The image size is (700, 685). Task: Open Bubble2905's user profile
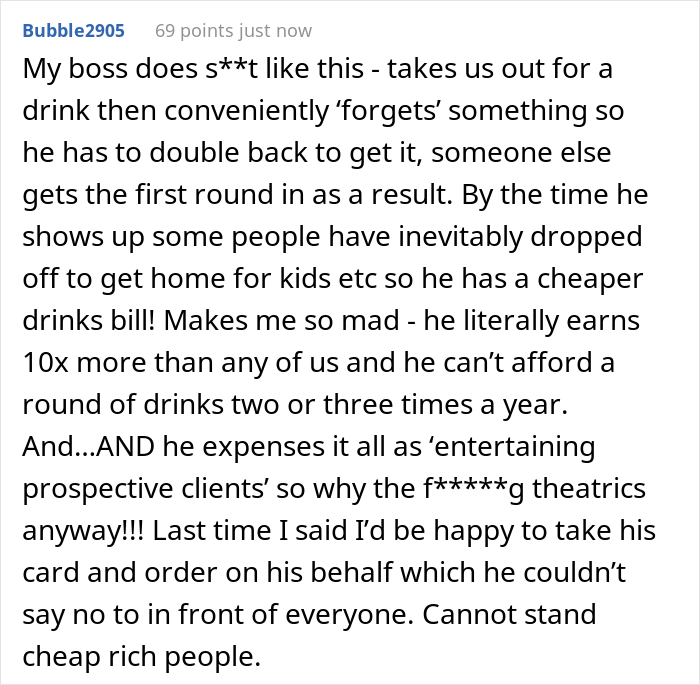tap(73, 31)
